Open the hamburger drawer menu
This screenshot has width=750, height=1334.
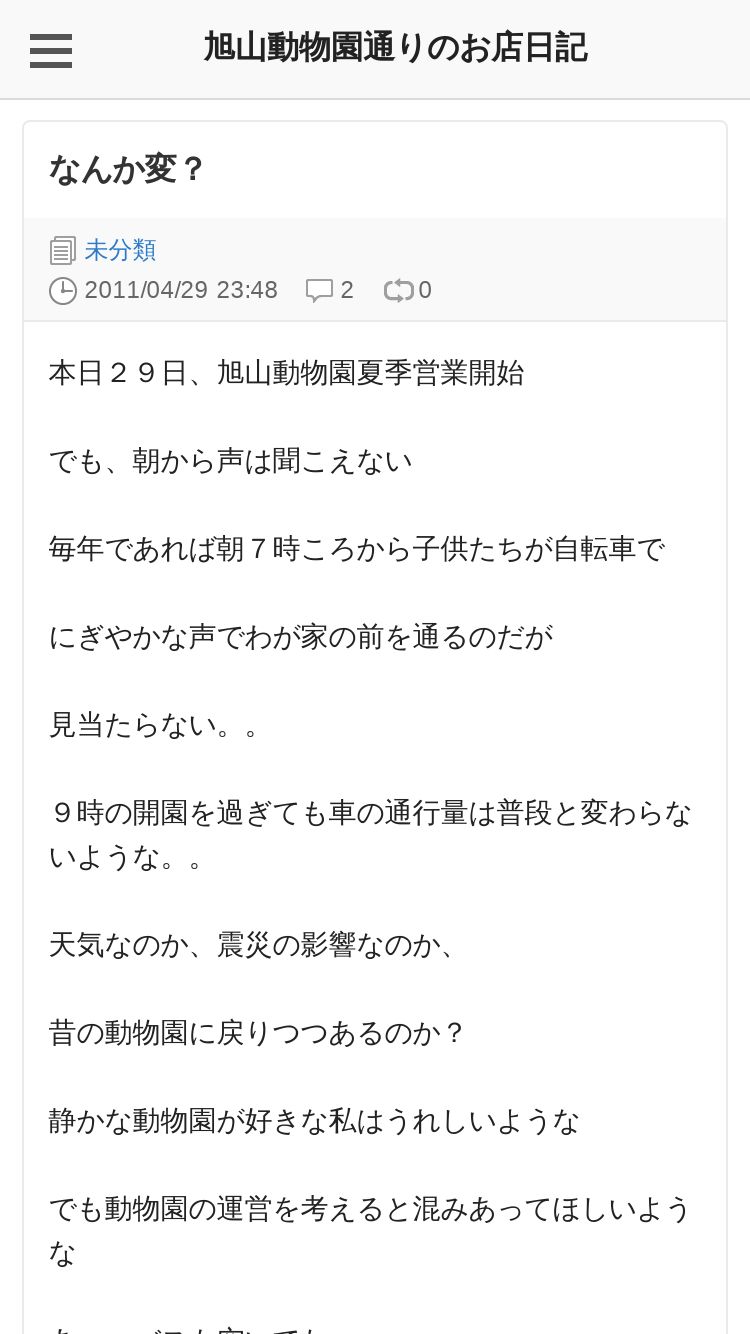[x=51, y=50]
